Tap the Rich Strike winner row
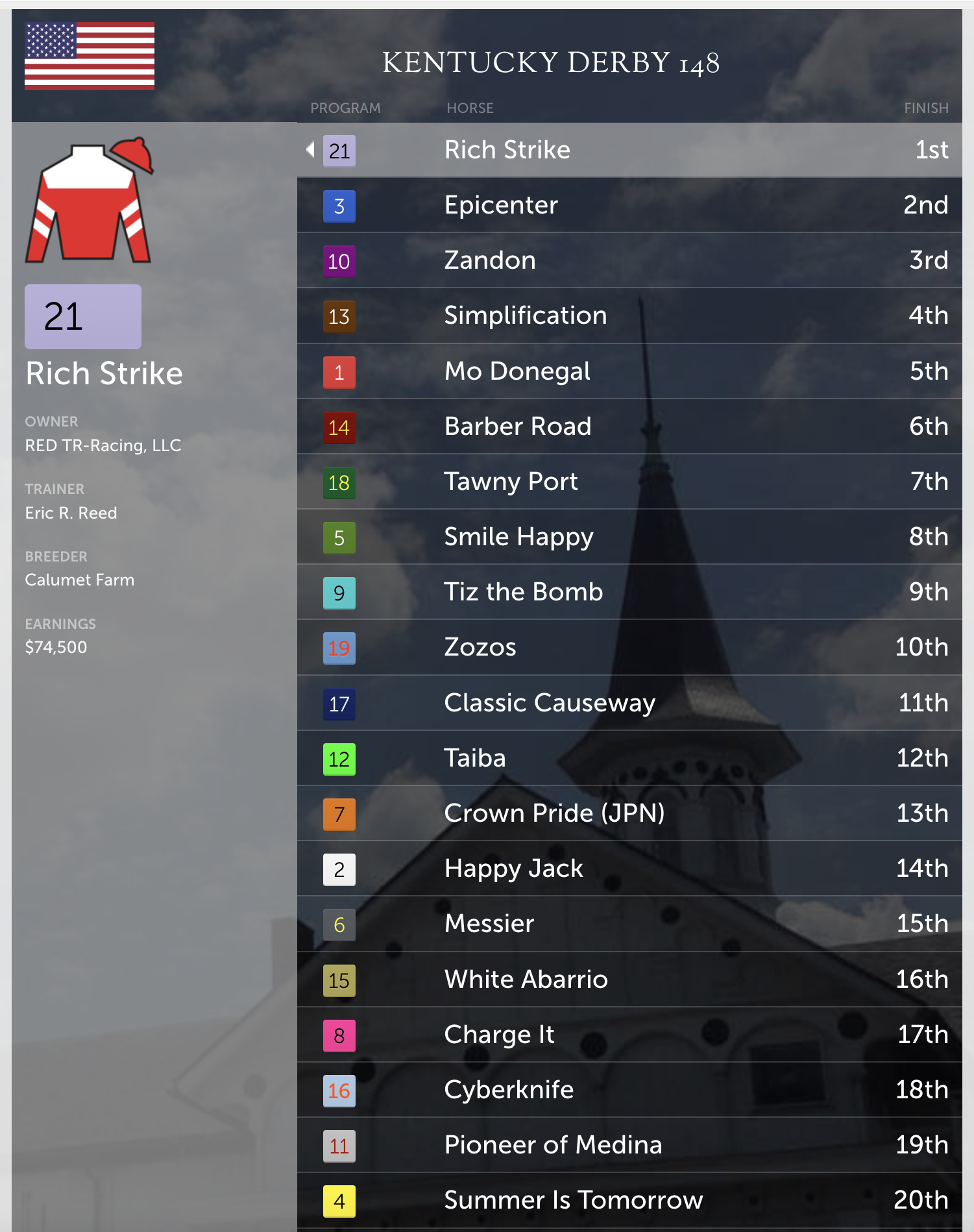The image size is (974, 1232). coord(629,150)
